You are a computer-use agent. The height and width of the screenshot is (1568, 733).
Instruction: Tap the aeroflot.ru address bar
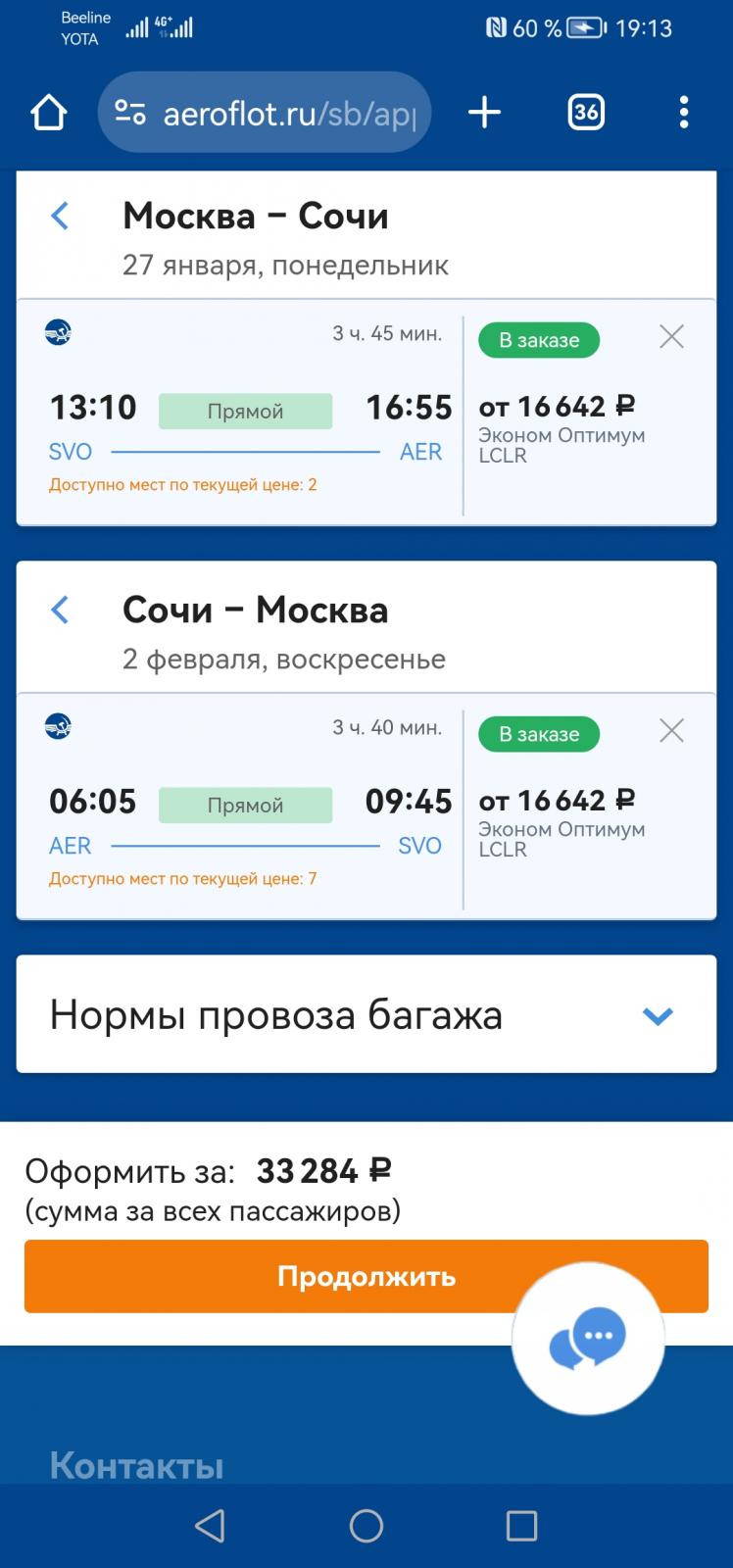tap(265, 113)
